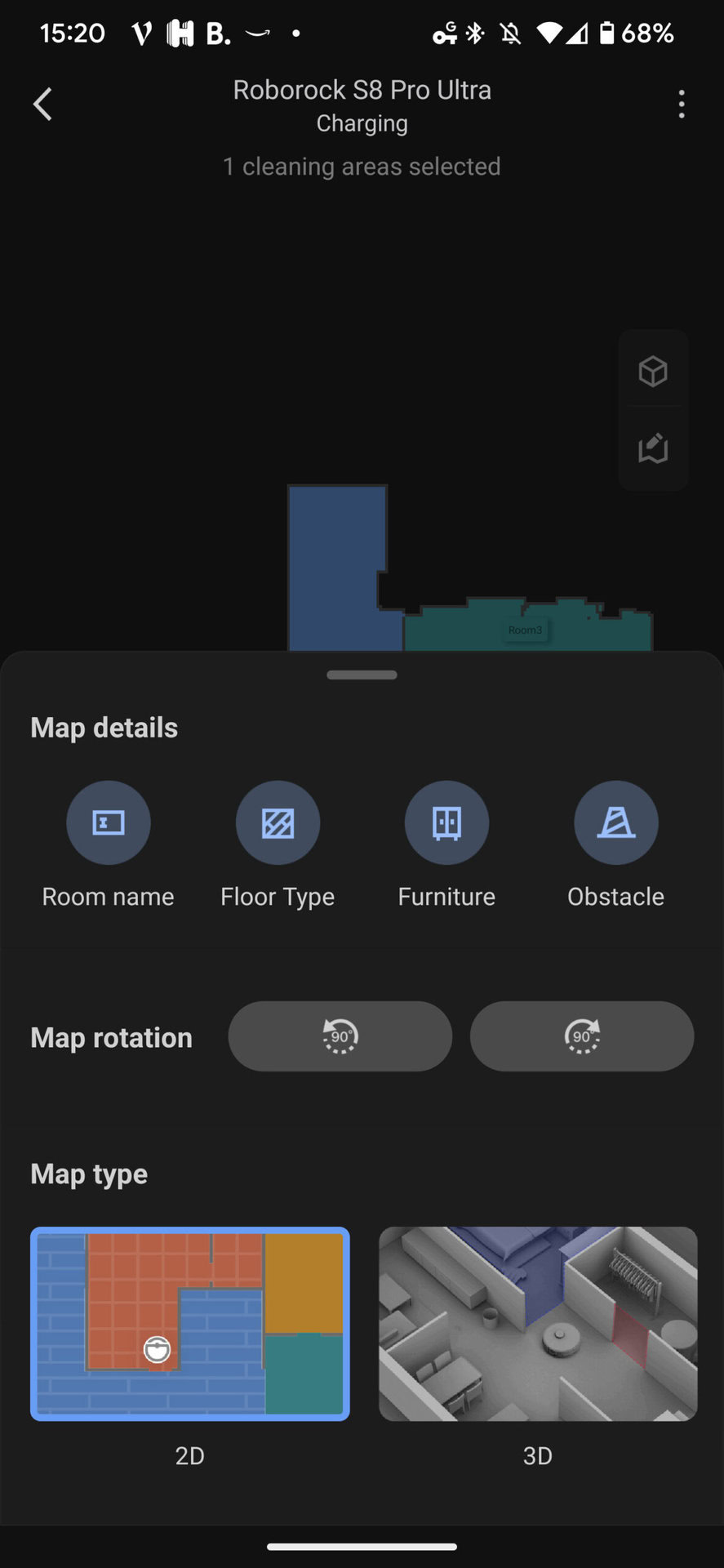Open Furniture map details

[446, 822]
